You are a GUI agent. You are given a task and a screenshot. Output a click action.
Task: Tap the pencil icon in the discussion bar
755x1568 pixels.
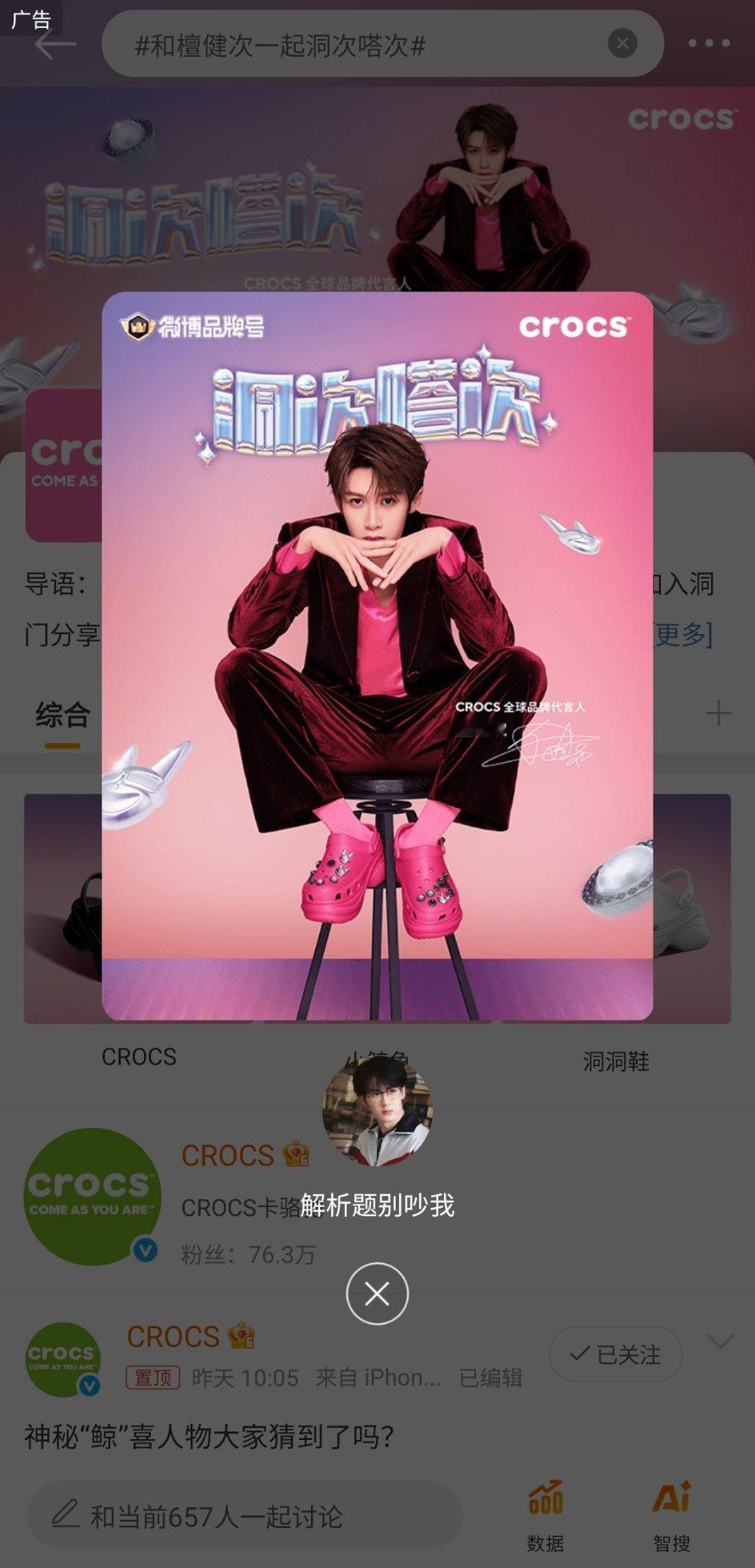68,1515
